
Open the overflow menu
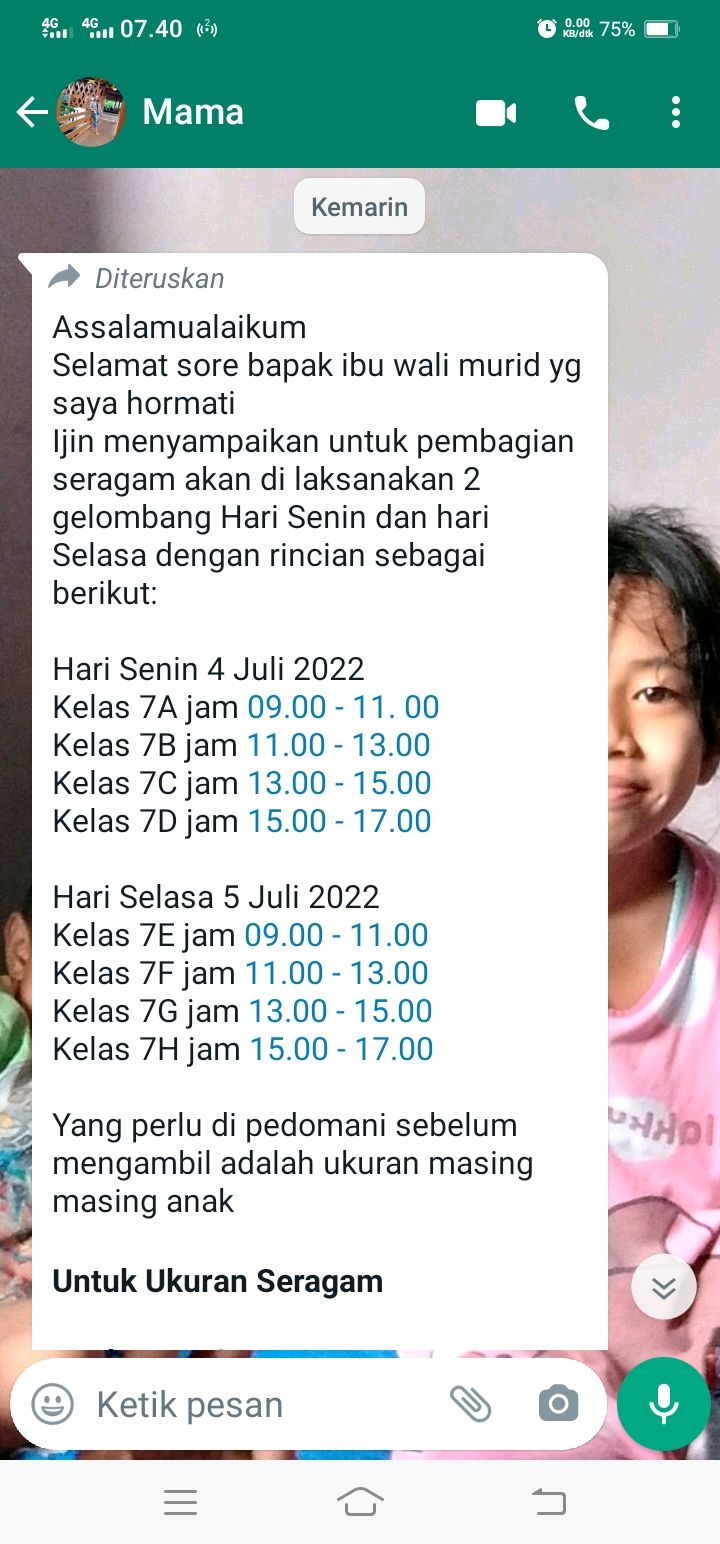(x=676, y=113)
